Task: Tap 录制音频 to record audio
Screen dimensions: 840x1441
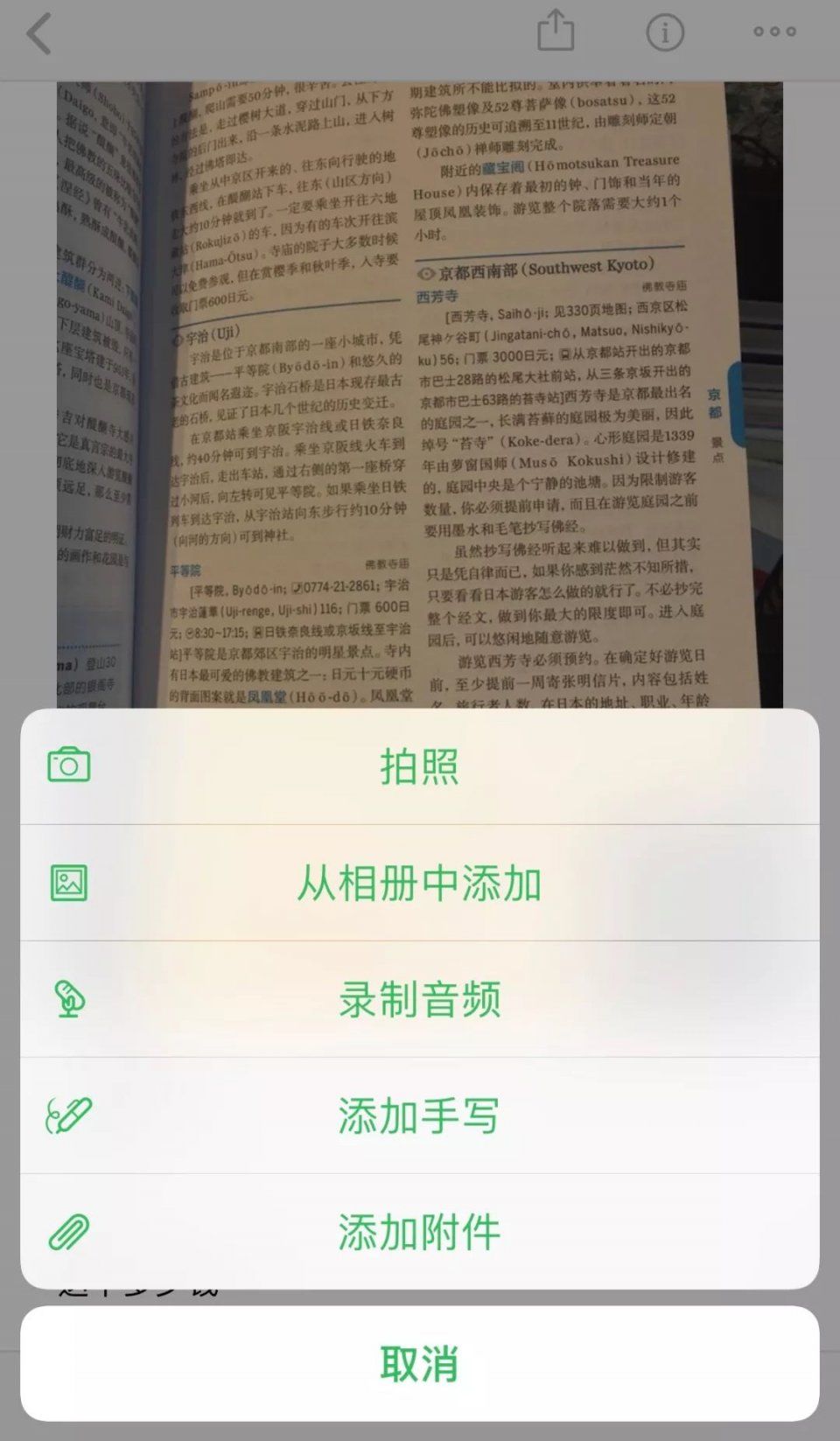Action: [x=420, y=999]
